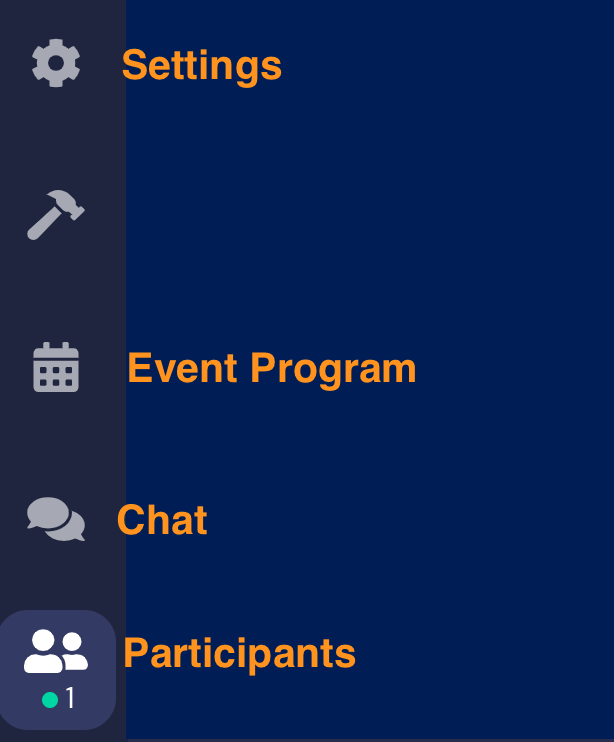Show the Participants list
This screenshot has width=614, height=742.
coord(57,667)
